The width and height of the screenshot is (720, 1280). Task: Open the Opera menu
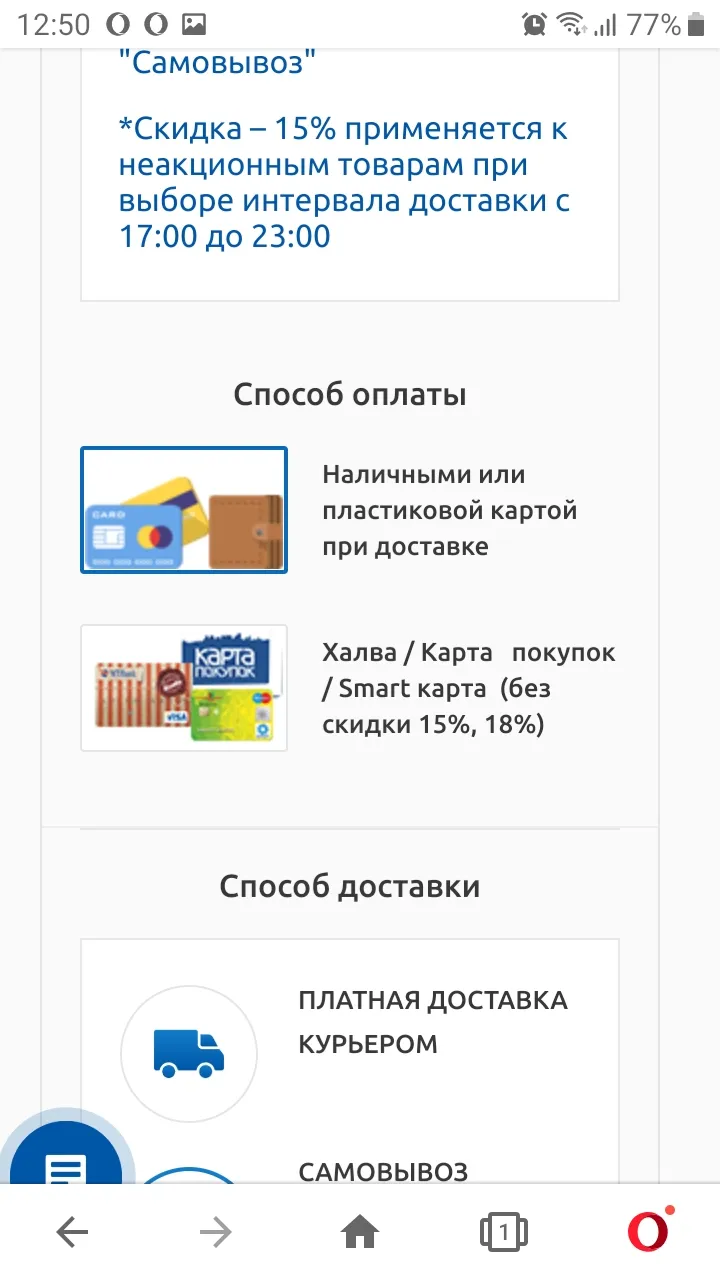[x=649, y=1230]
